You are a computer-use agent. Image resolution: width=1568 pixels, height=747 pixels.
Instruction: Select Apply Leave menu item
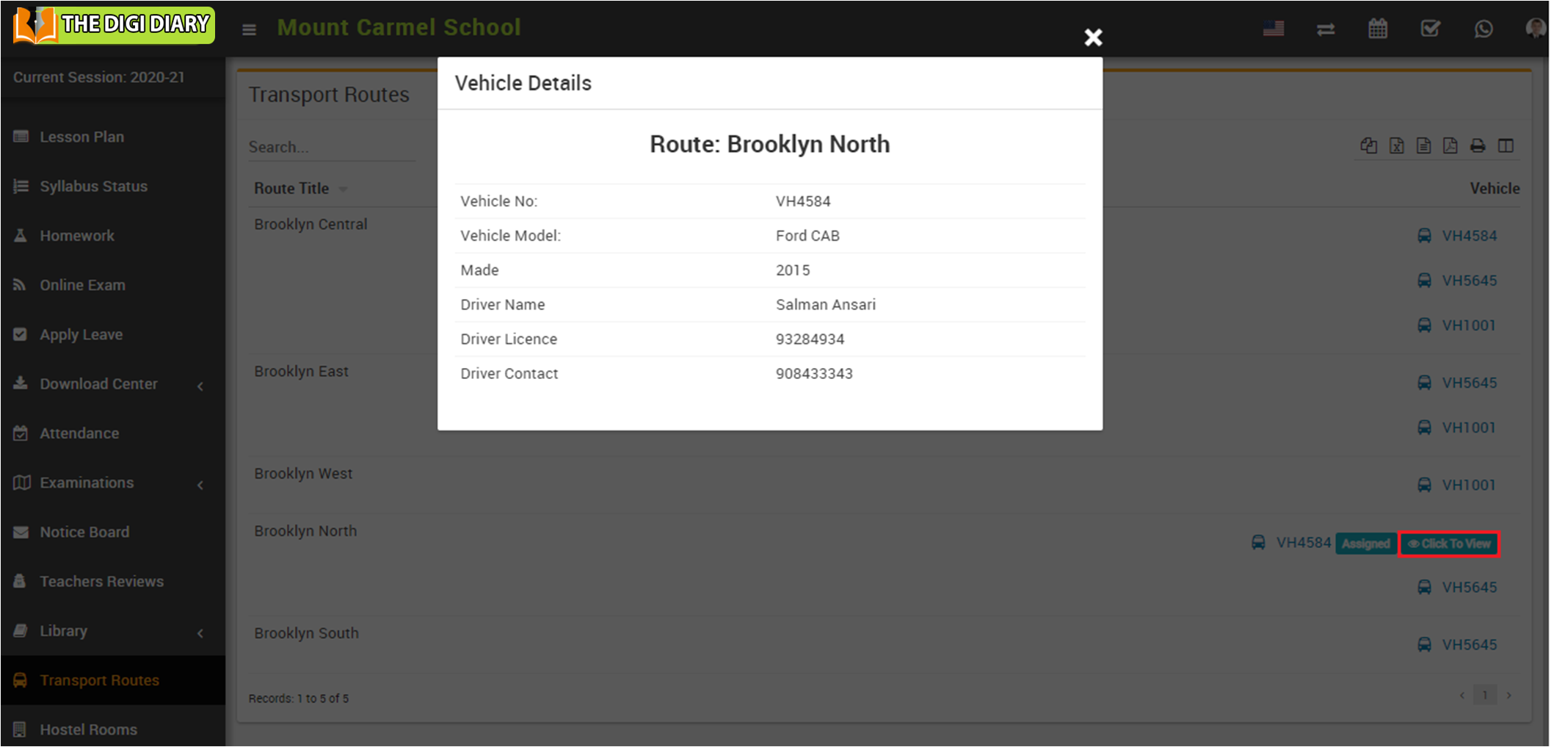pyautogui.click(x=81, y=334)
